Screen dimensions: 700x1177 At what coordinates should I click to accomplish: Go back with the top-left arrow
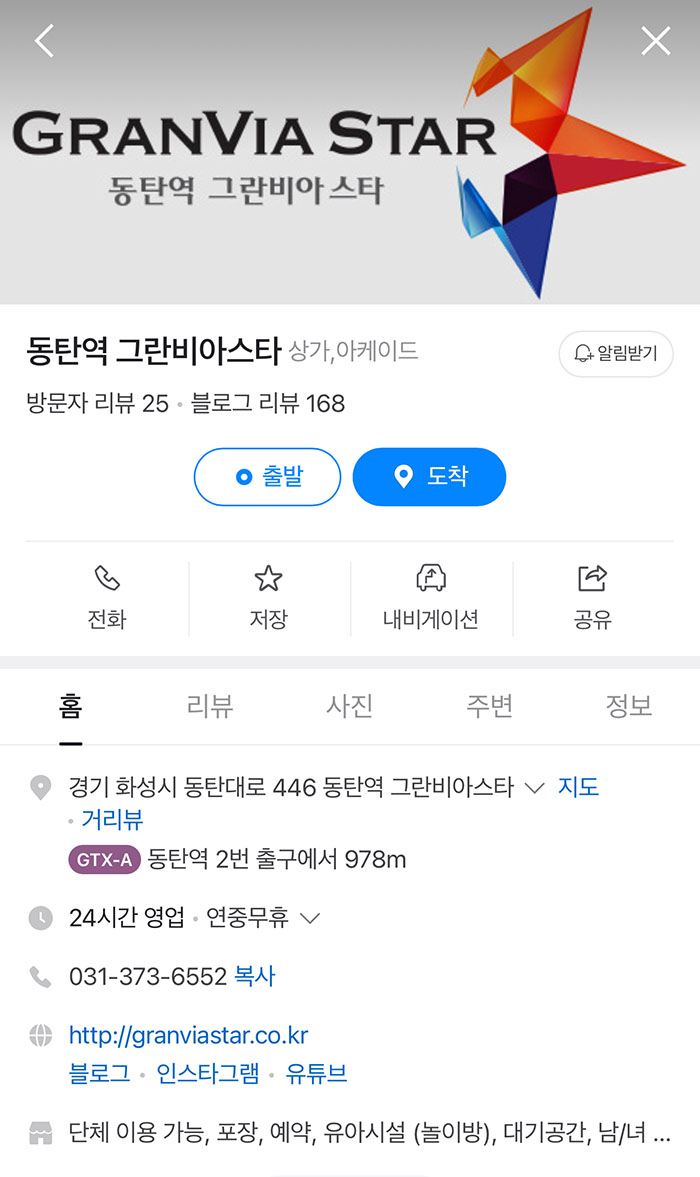click(x=44, y=41)
